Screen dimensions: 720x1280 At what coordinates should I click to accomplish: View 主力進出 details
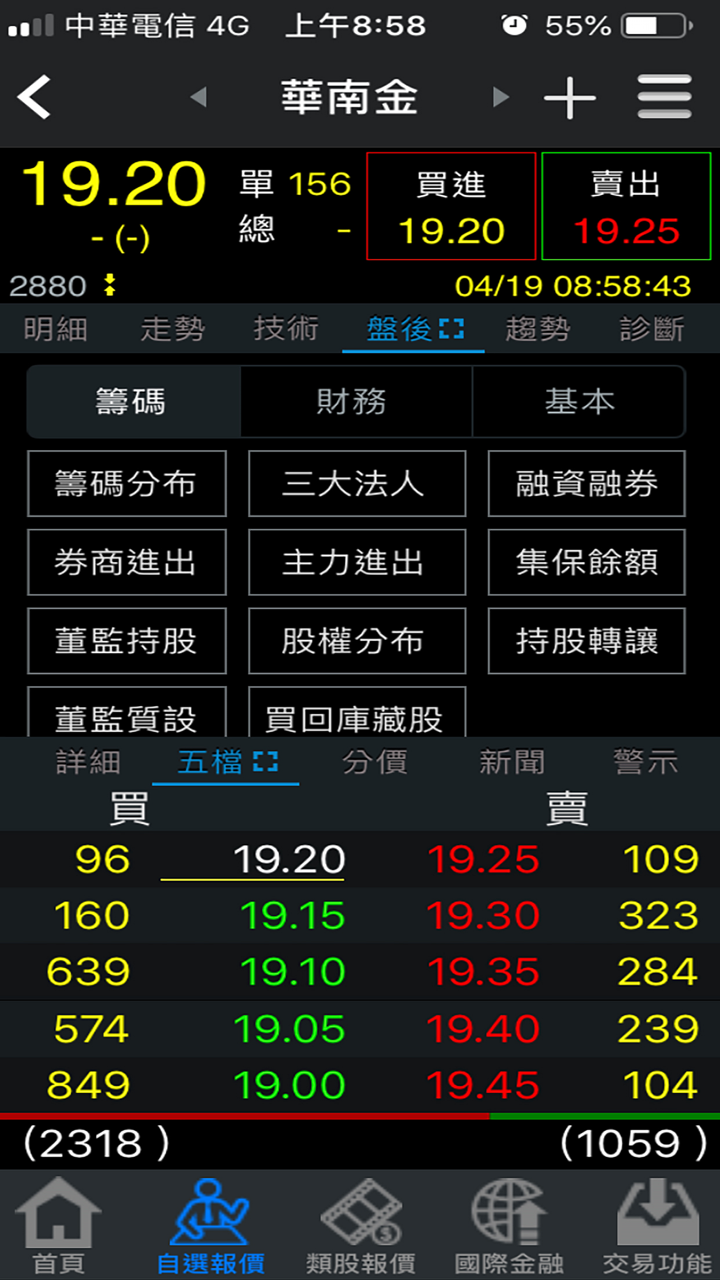(x=356, y=562)
